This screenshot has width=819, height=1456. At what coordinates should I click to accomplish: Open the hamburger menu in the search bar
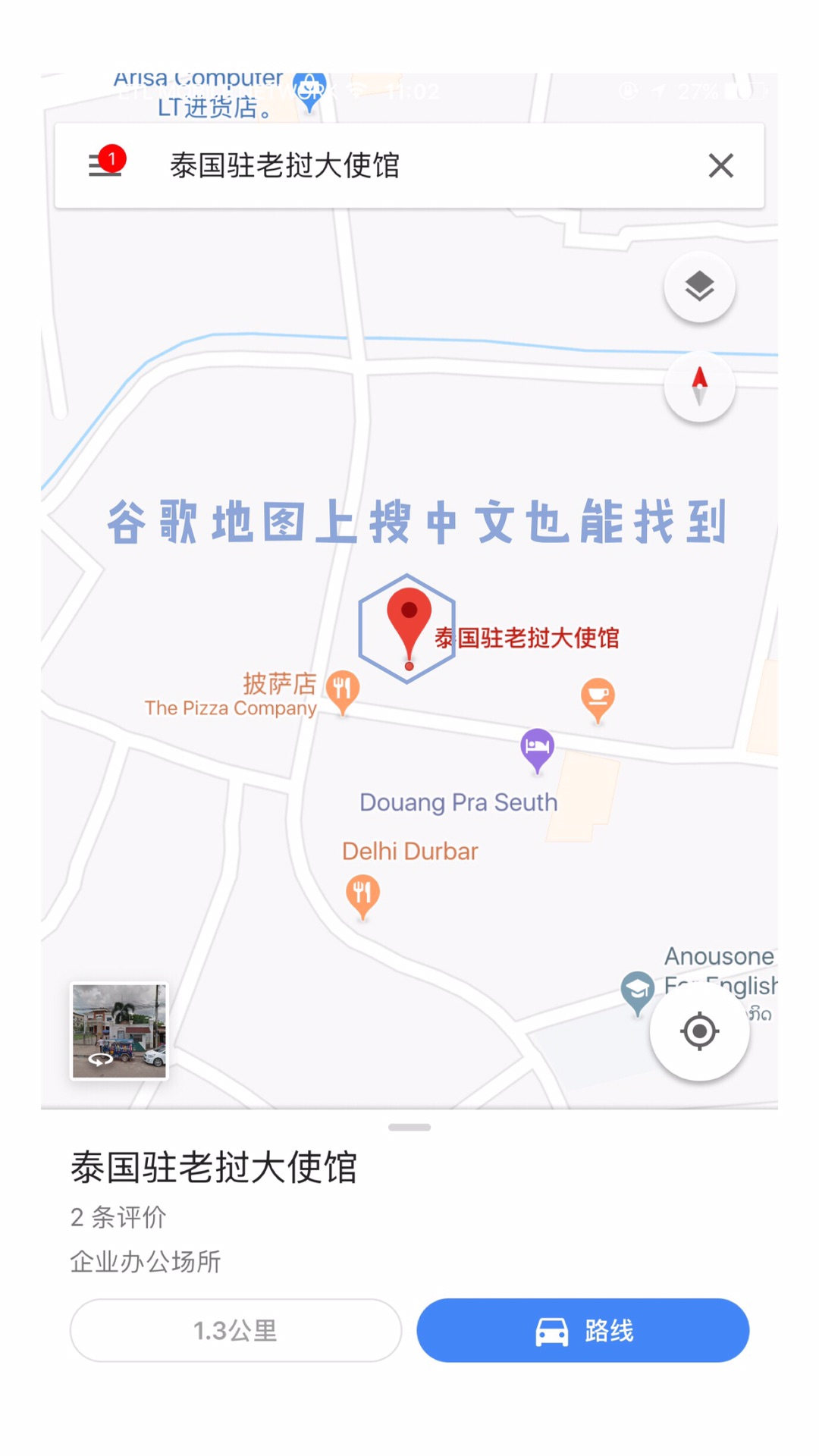coord(105,165)
